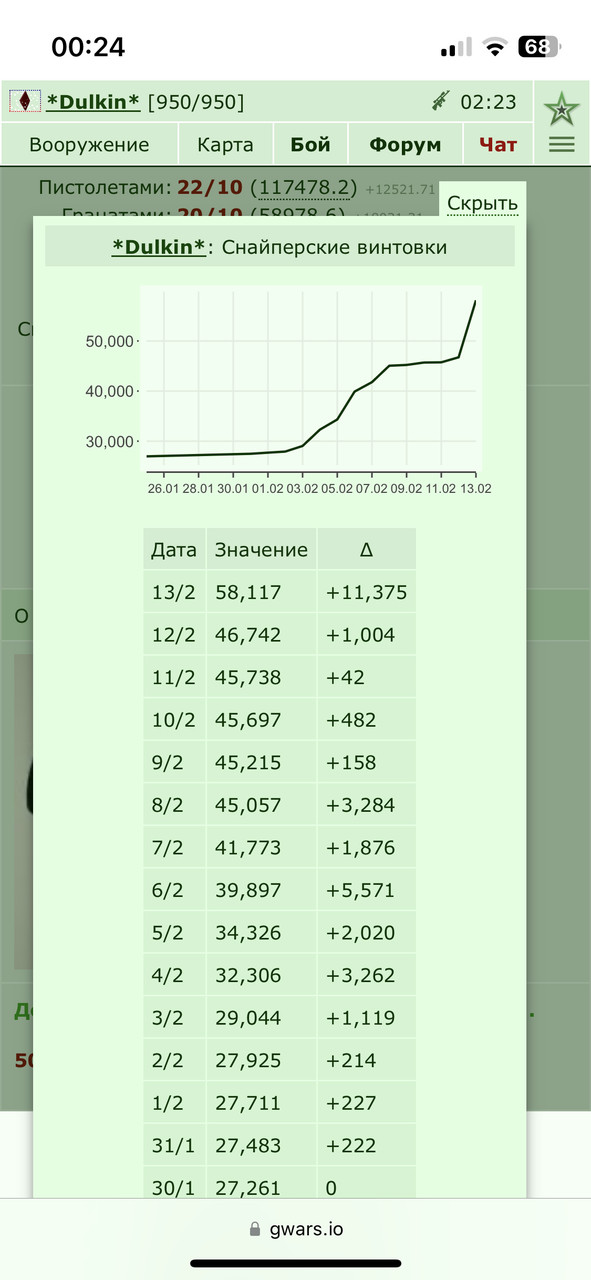Viewport: 591px width, 1280px height.
Task: Open *Dulkin* link in graph title
Action: tap(159, 247)
